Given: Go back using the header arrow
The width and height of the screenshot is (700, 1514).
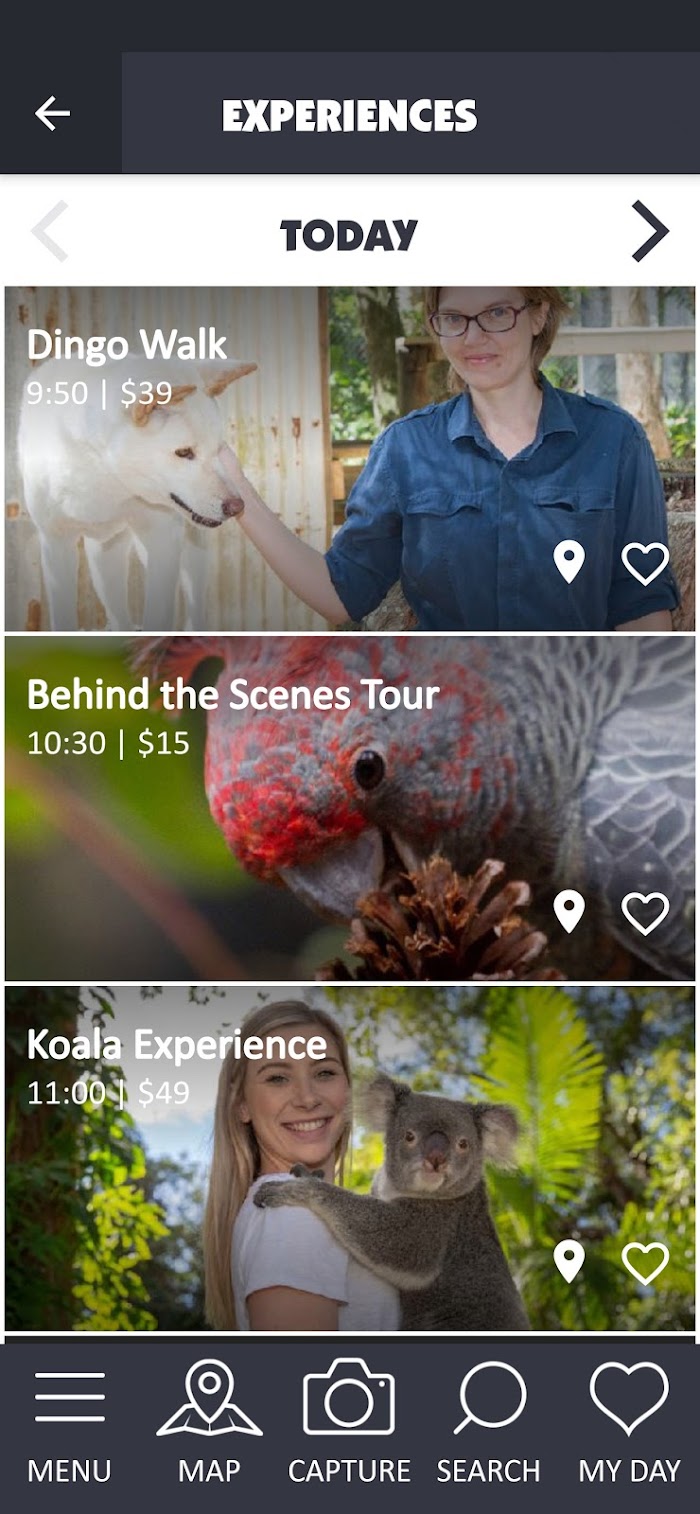Looking at the screenshot, I should pos(52,114).
